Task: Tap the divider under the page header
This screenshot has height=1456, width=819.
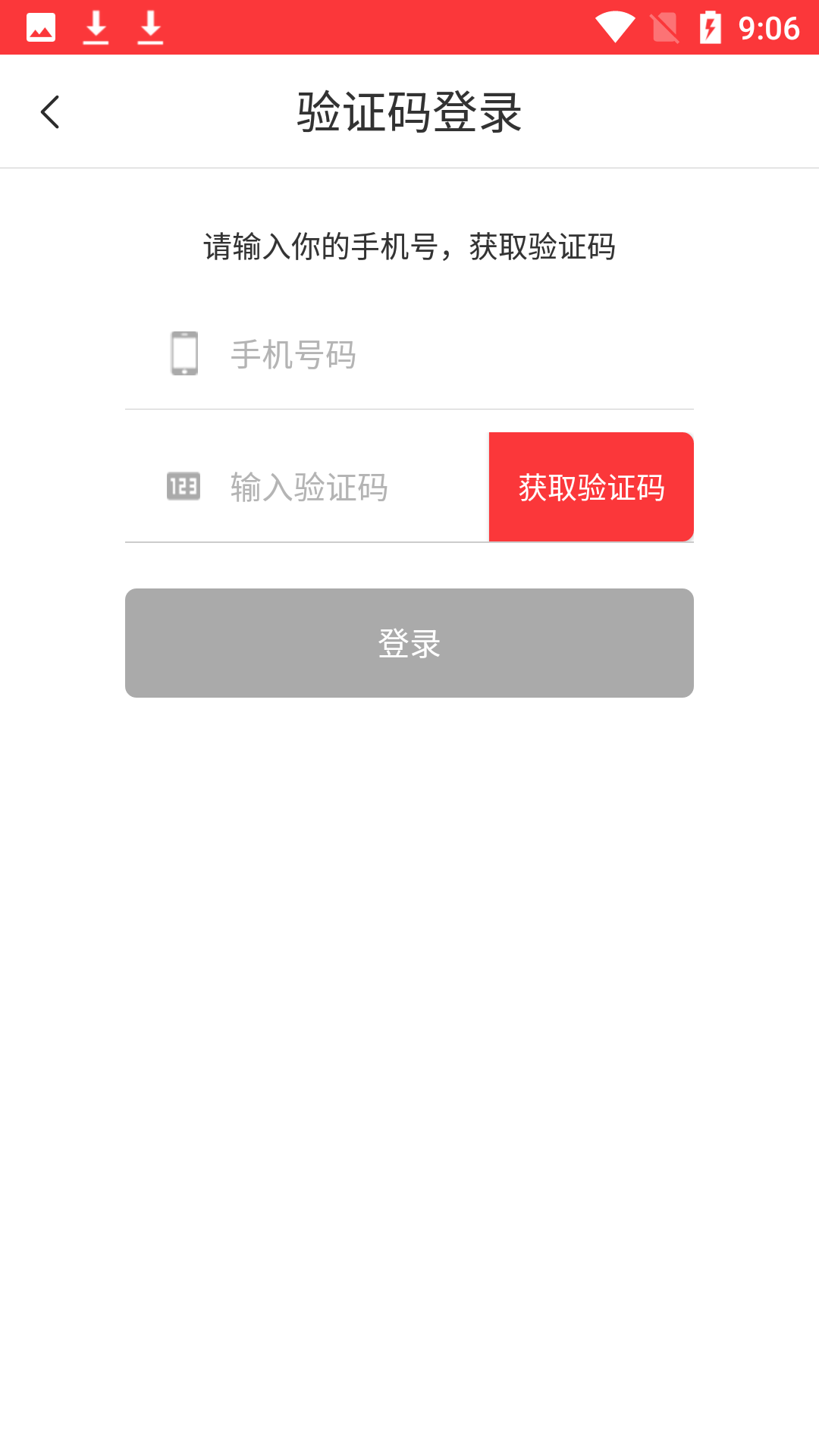Action: [x=409, y=162]
